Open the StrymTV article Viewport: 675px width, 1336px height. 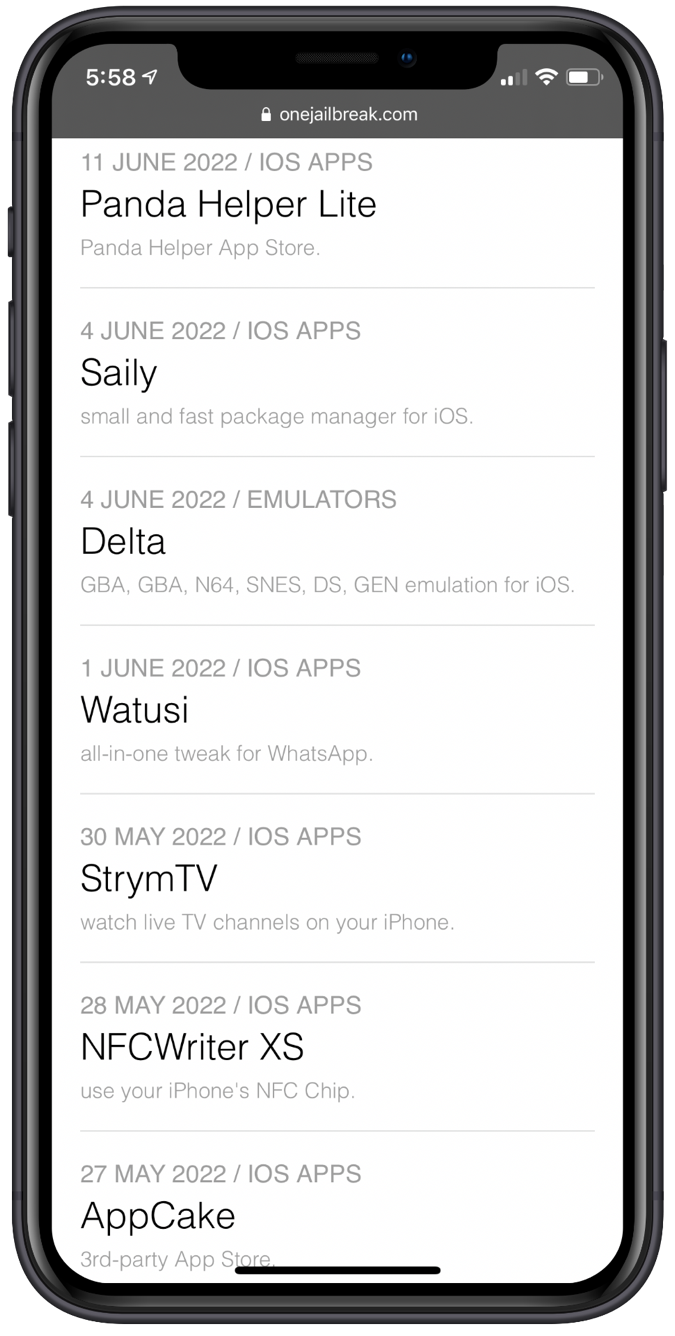148,879
